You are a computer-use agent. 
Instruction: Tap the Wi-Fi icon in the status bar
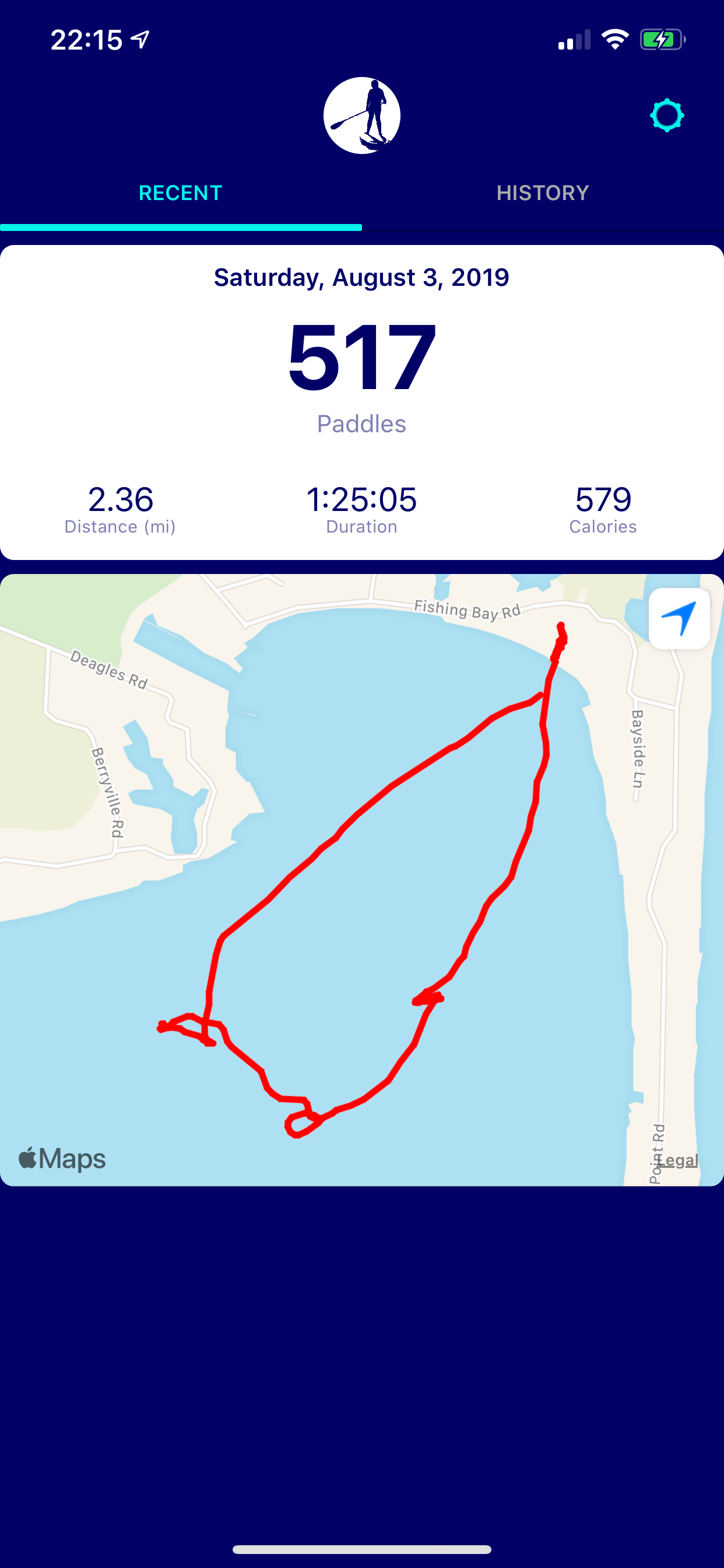(x=614, y=38)
